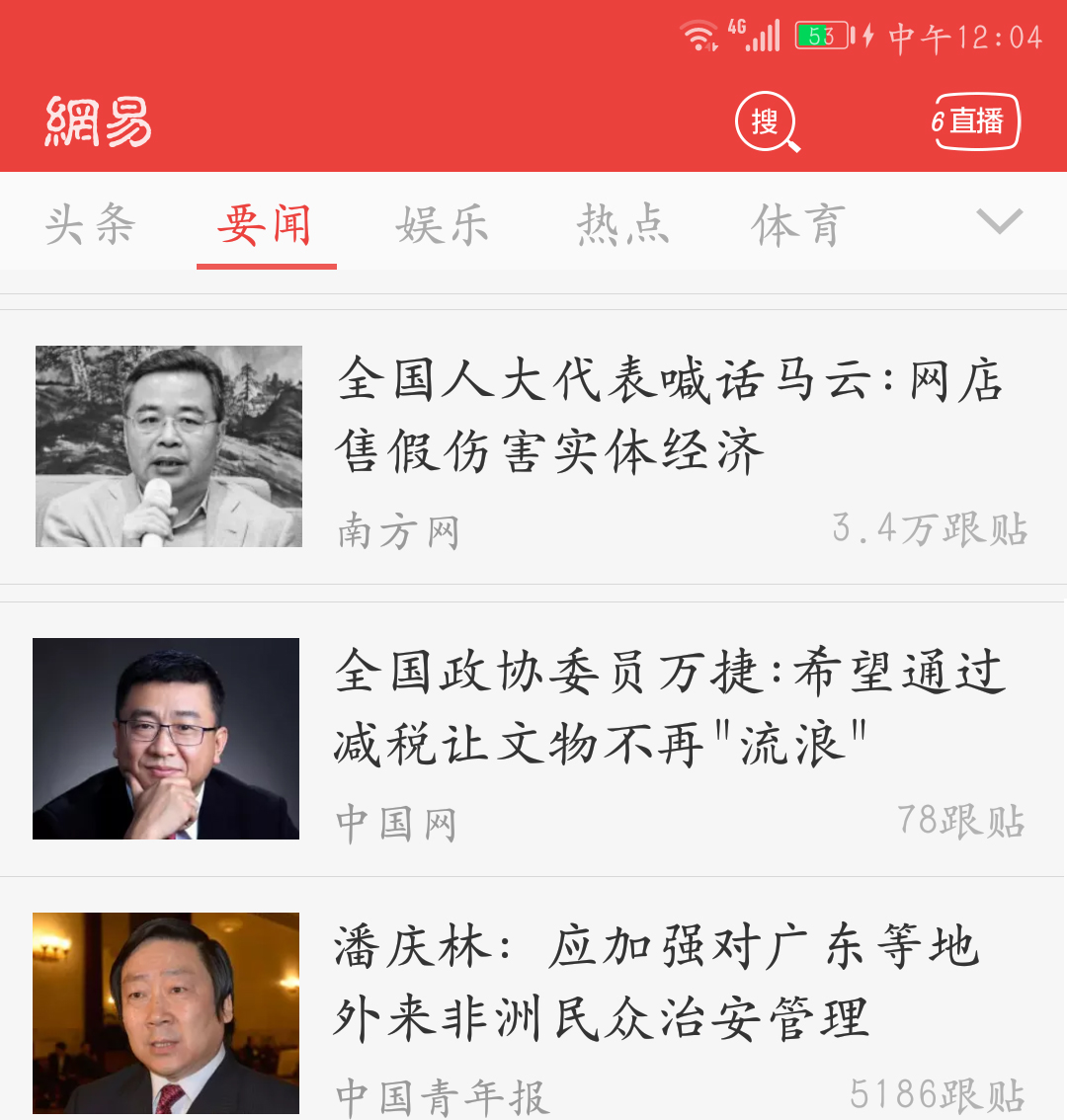This screenshot has width=1067, height=1120.
Task: Open the 直播 live broadcast button
Action: pos(975,121)
